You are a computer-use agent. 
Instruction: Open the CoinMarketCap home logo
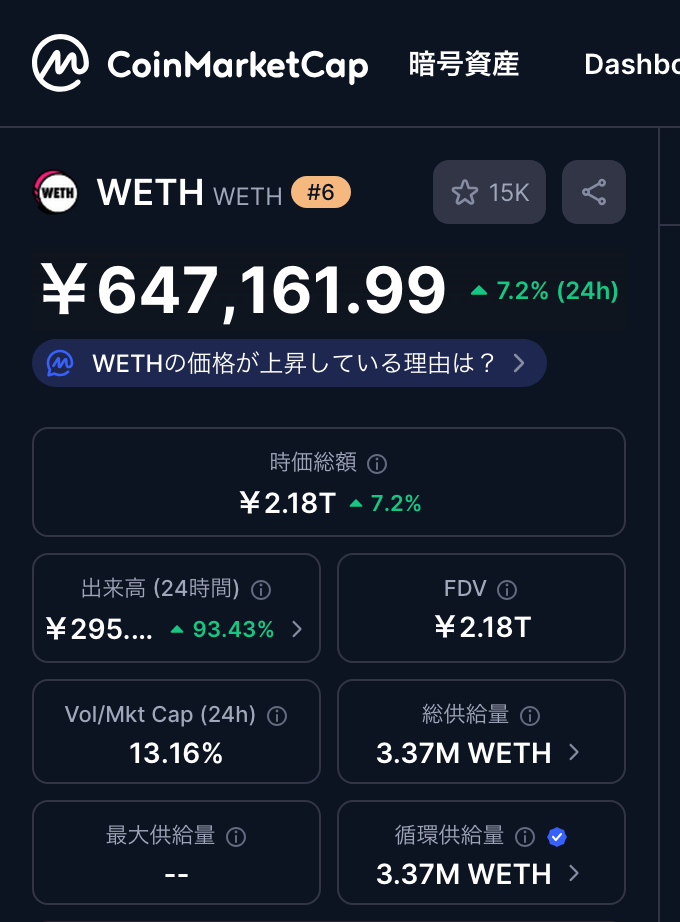click(200, 64)
